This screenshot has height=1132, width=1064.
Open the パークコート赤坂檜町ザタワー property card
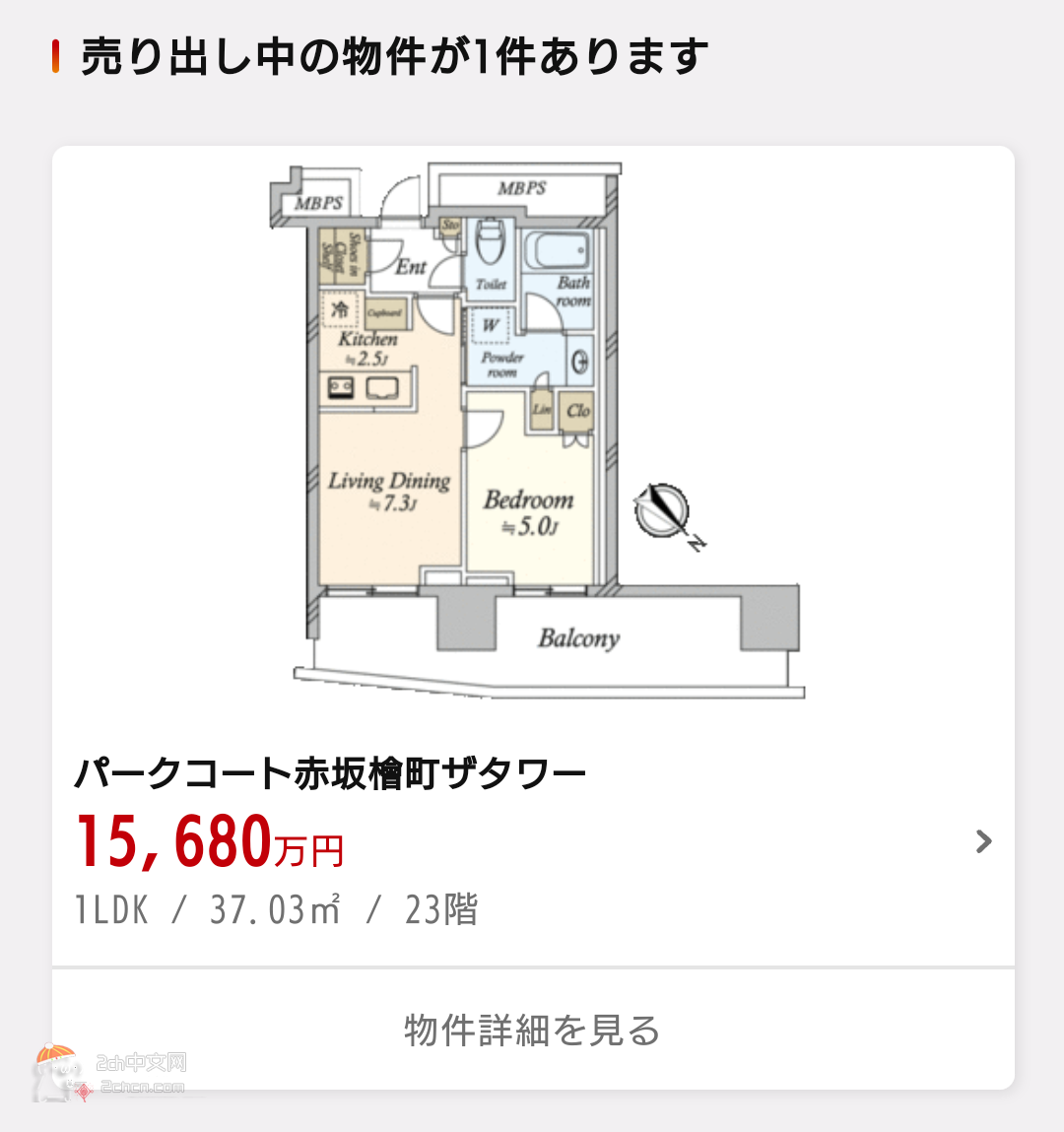click(331, 773)
